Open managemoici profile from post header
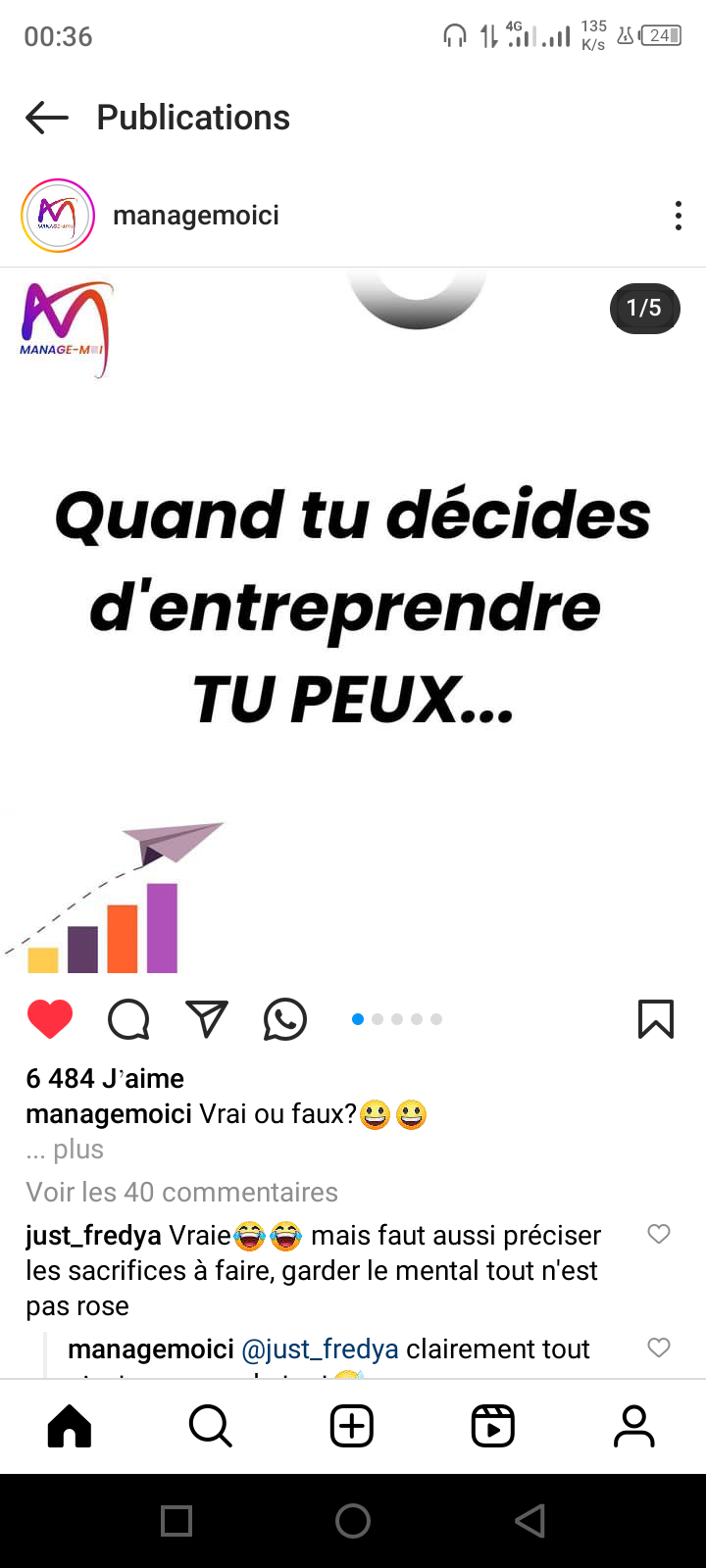Image resolution: width=706 pixels, height=1568 pixels. [x=195, y=216]
